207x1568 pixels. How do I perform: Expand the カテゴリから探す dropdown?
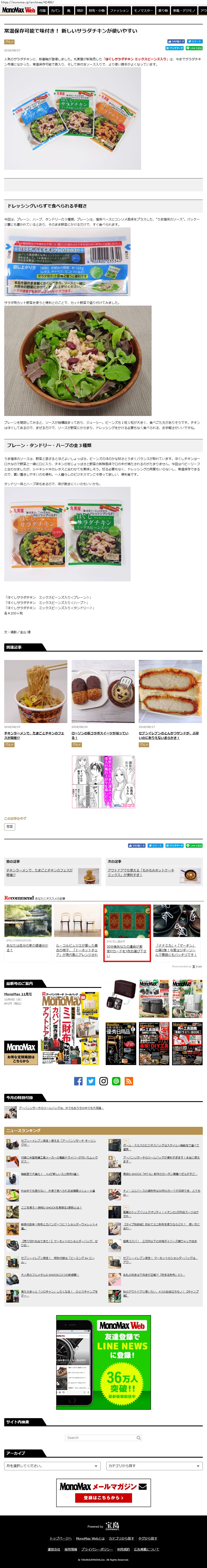click(x=154, y=1466)
